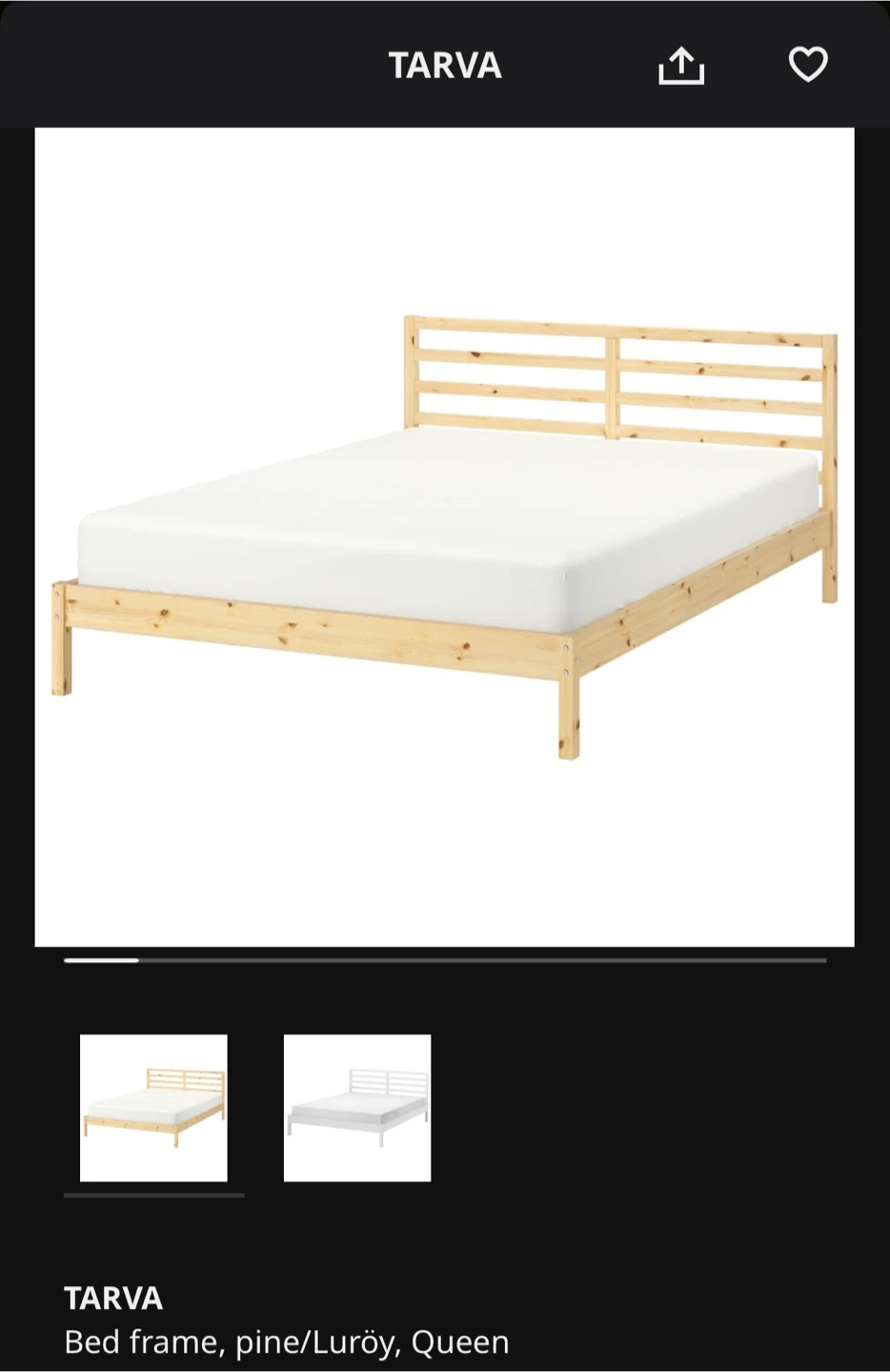
Task: Select the white bed frame thumbnail
Action: pos(357,1107)
